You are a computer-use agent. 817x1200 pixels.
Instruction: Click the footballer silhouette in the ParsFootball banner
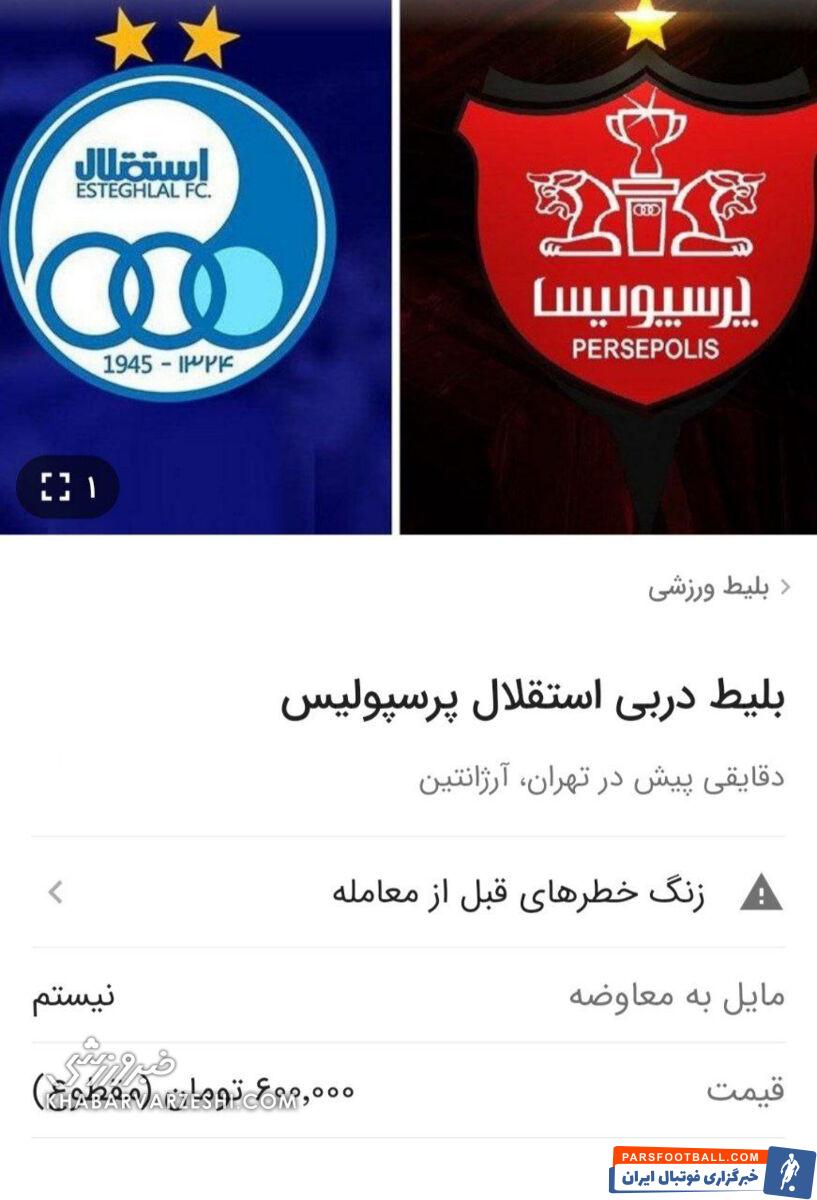[x=790, y=1166]
